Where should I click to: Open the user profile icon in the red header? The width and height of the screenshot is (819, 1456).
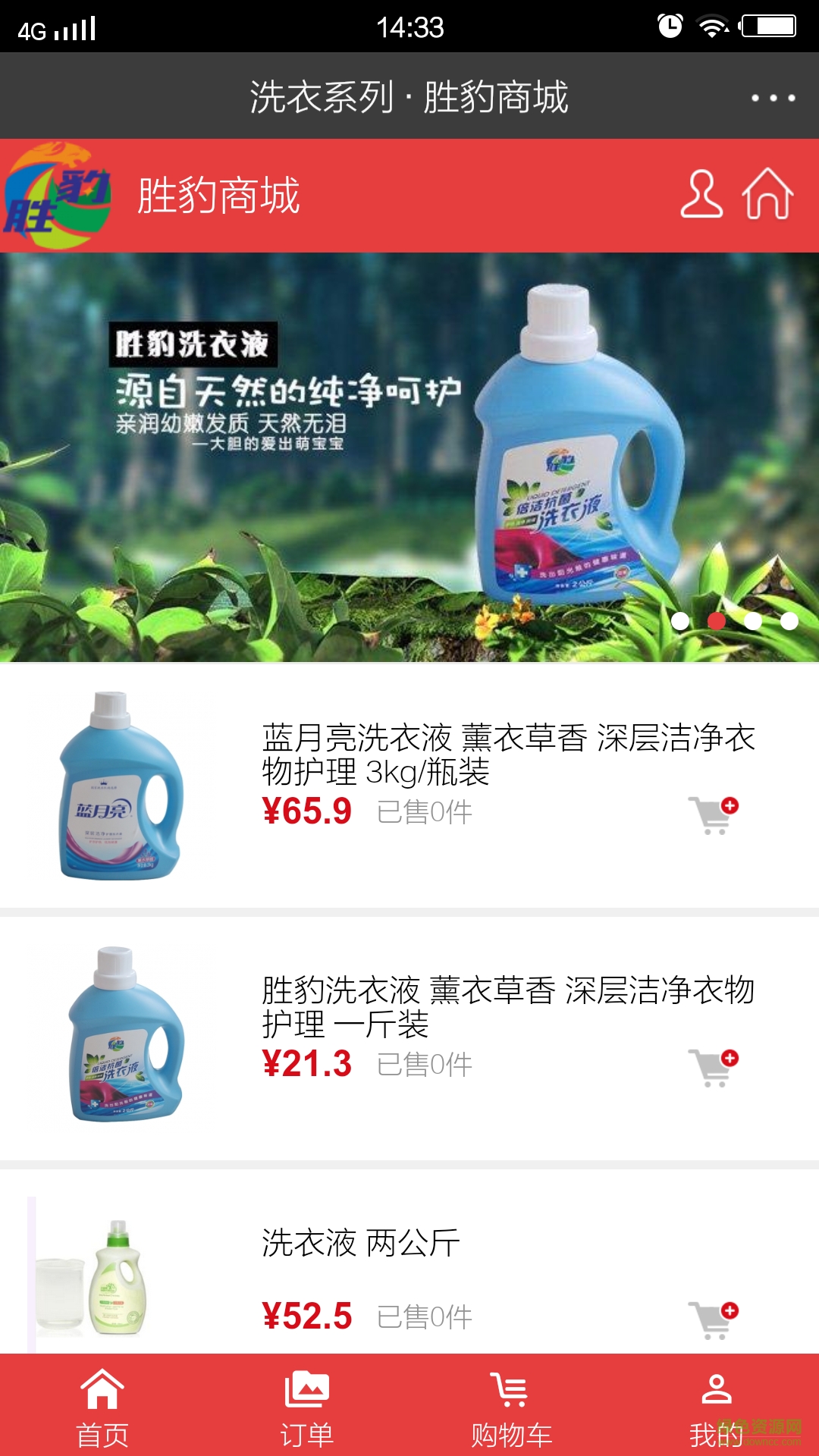click(x=701, y=196)
